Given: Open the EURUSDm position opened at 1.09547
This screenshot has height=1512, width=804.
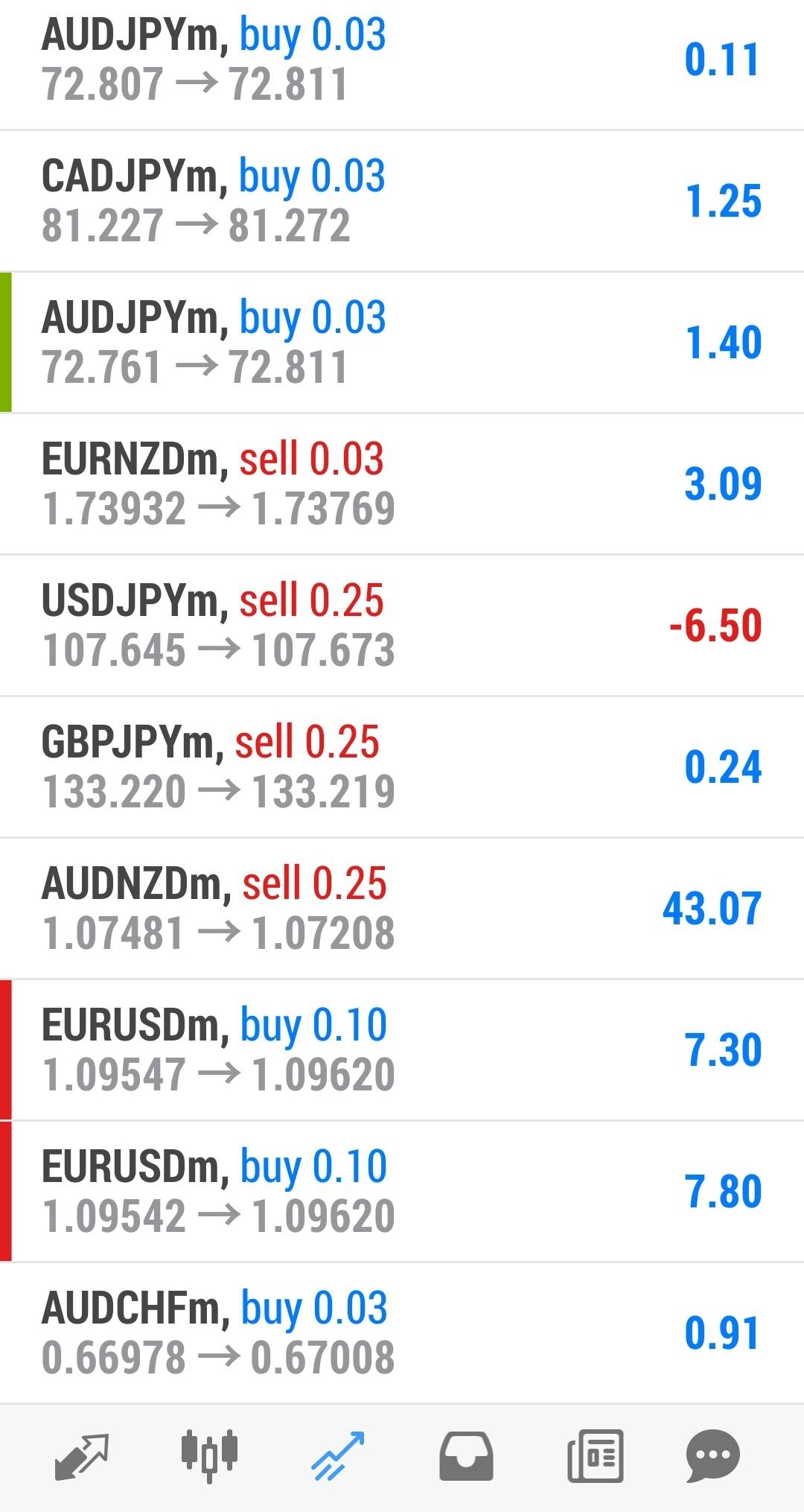Looking at the screenshot, I should point(402,1050).
